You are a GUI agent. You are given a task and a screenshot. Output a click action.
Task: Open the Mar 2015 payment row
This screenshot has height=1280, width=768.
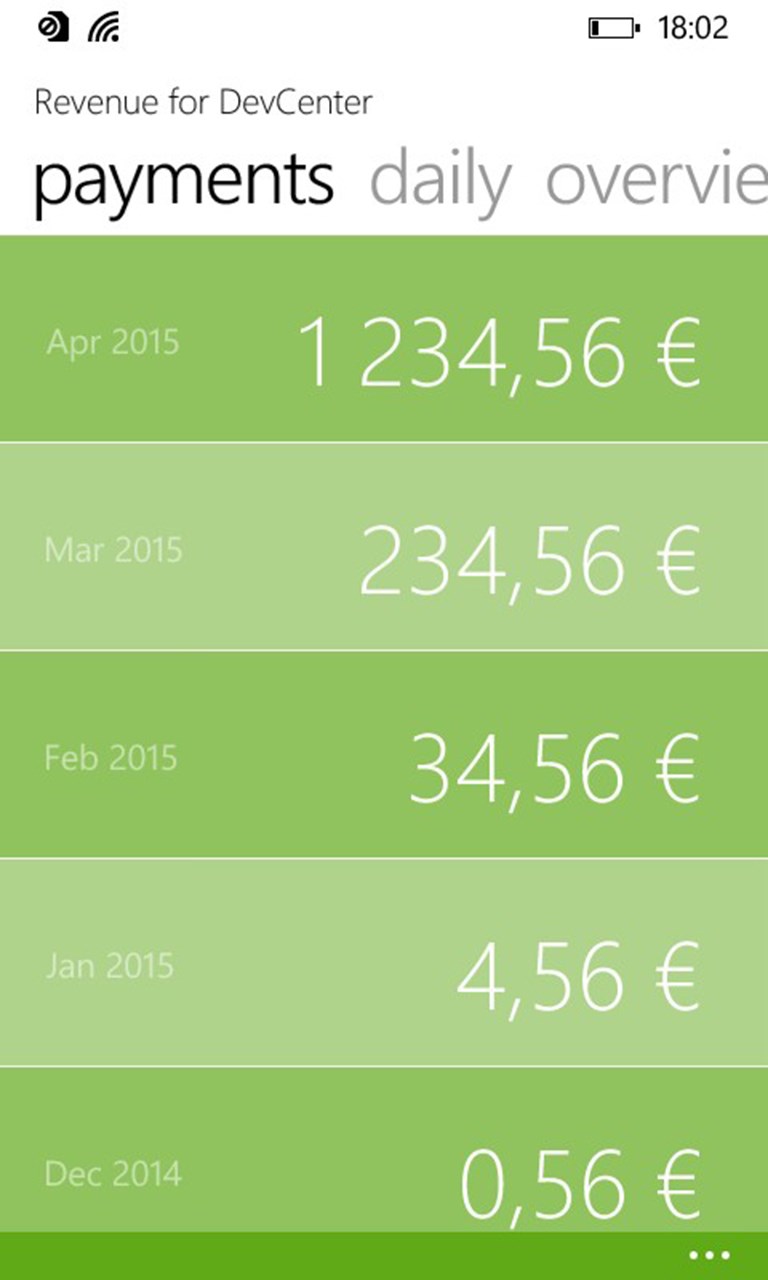coord(384,547)
